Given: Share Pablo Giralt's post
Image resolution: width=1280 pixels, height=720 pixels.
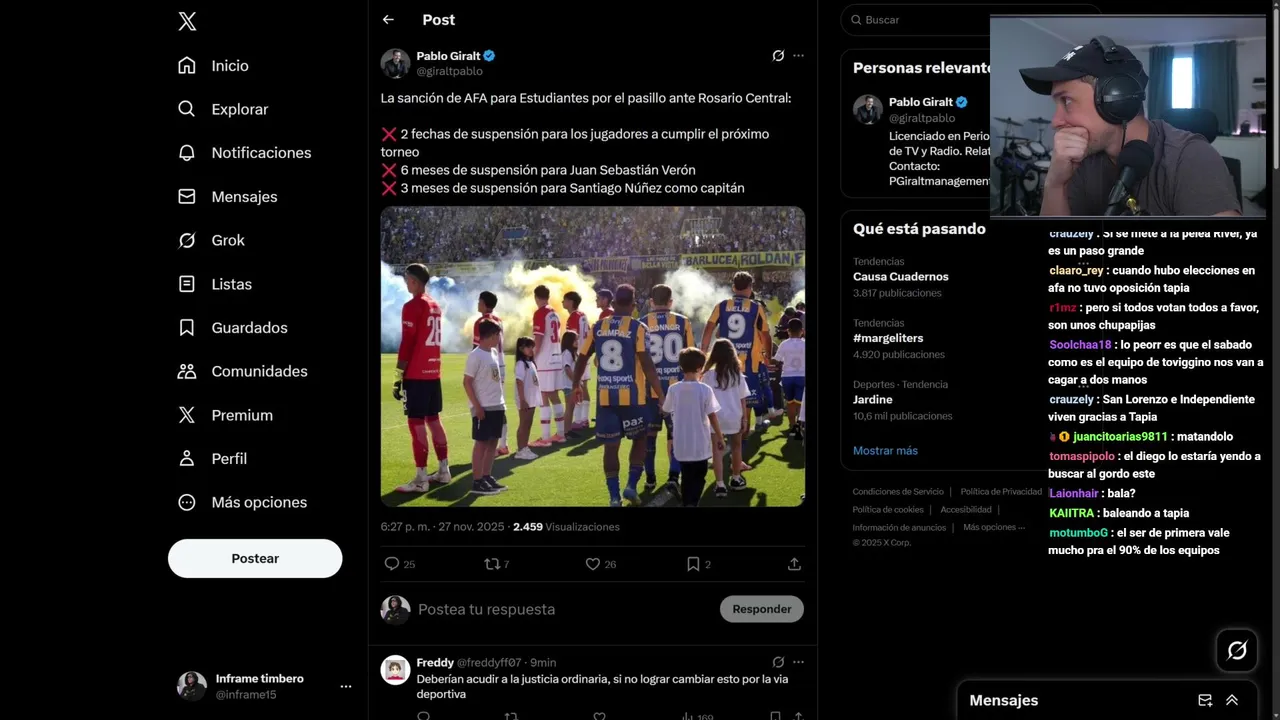Looking at the screenshot, I should pyautogui.click(x=794, y=564).
